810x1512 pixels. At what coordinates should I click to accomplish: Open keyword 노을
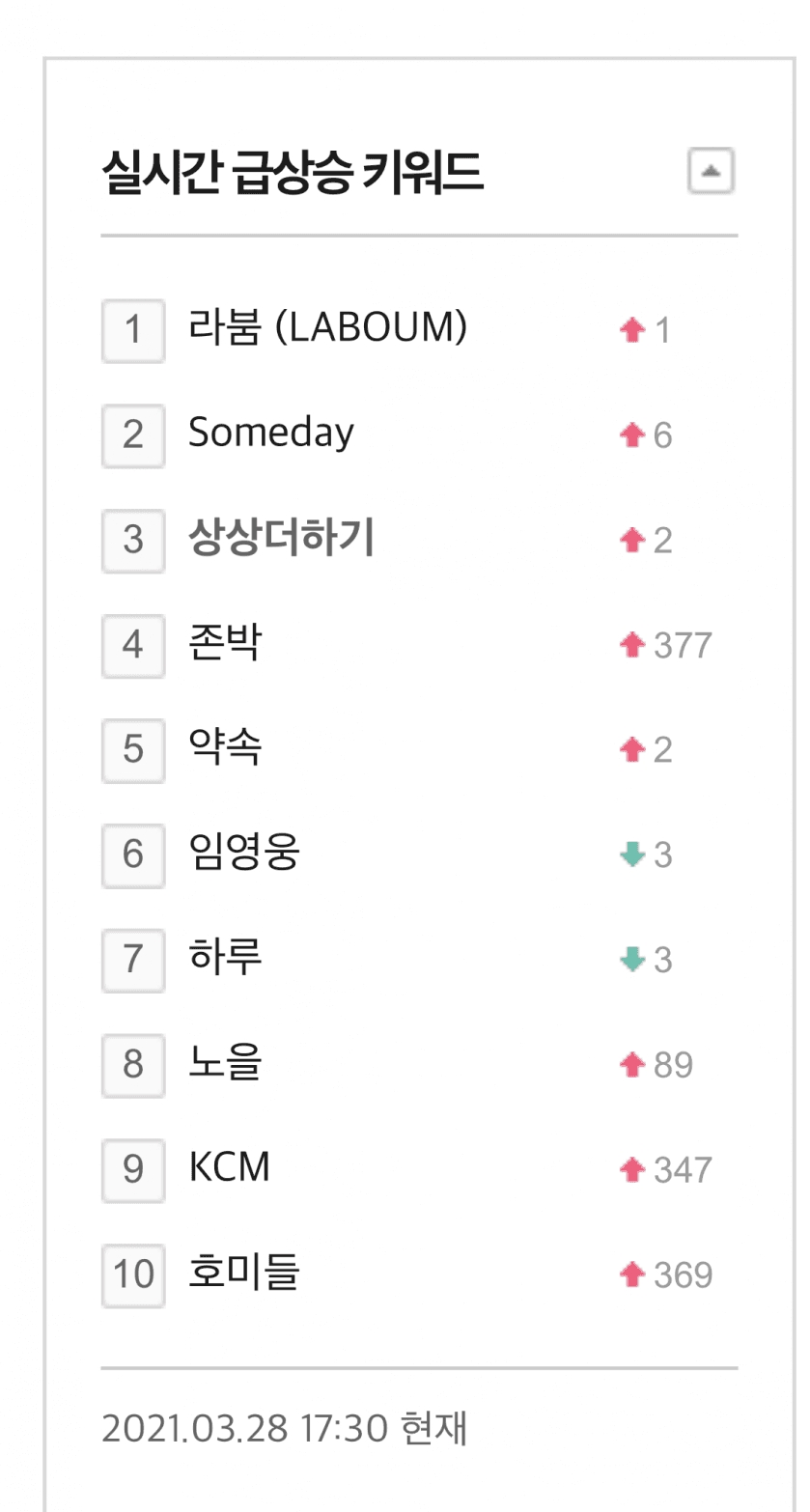coord(225,1063)
